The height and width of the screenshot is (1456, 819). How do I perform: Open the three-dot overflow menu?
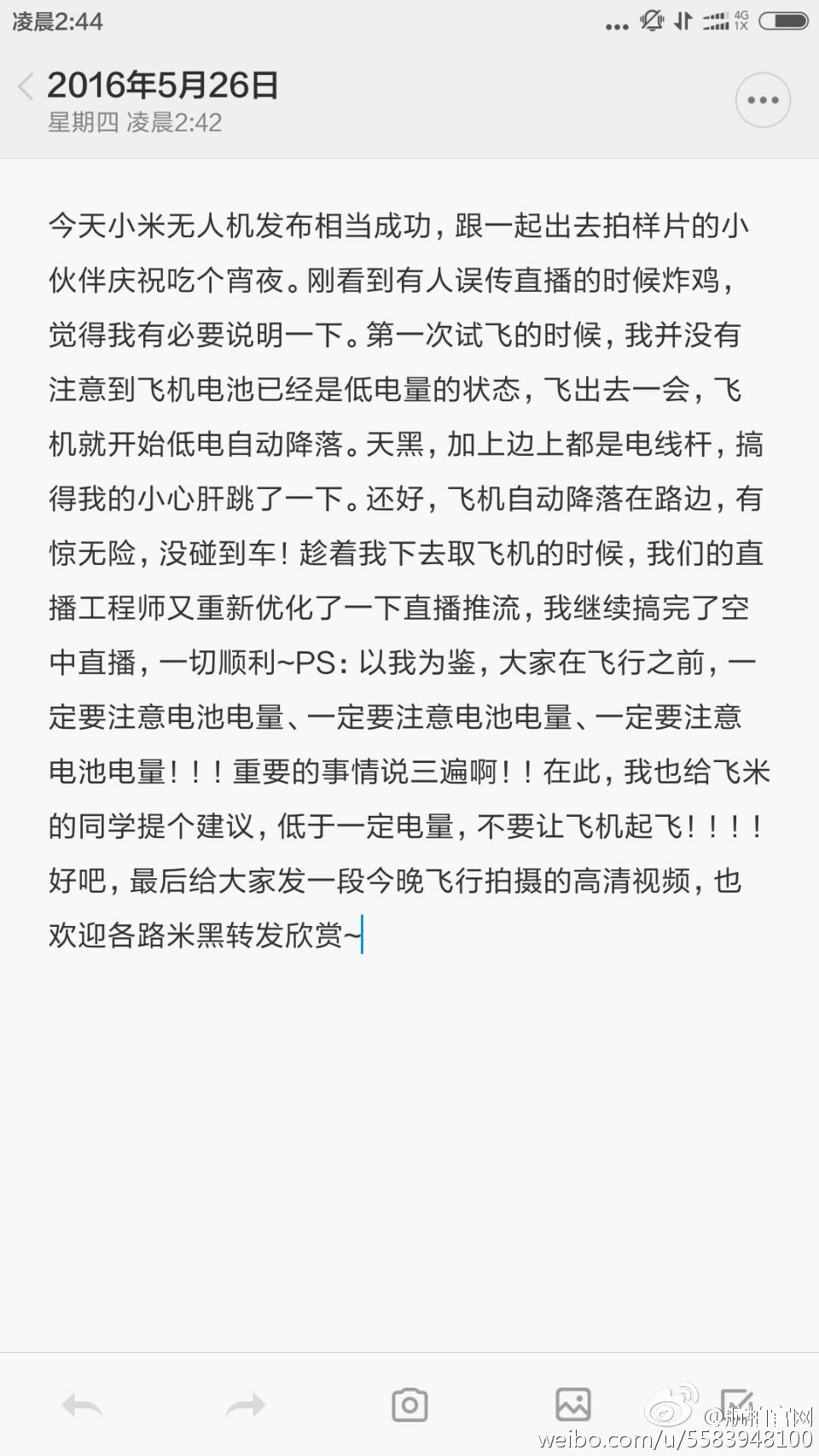coord(763,100)
